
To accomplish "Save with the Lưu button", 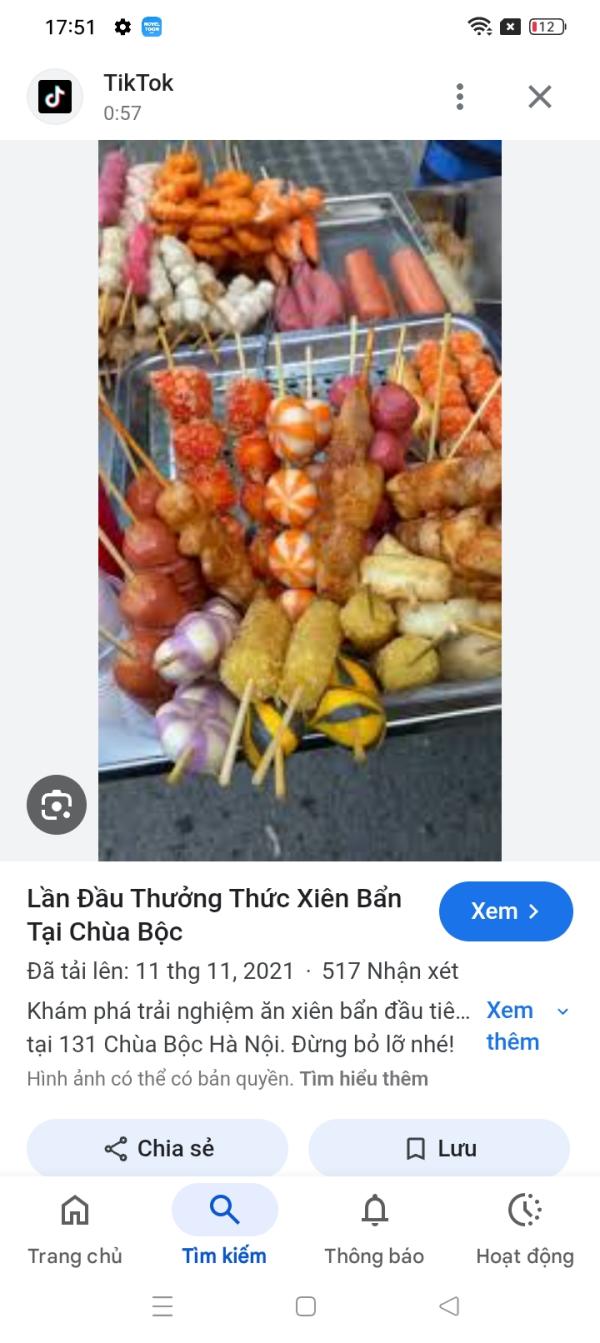I will [x=439, y=1148].
